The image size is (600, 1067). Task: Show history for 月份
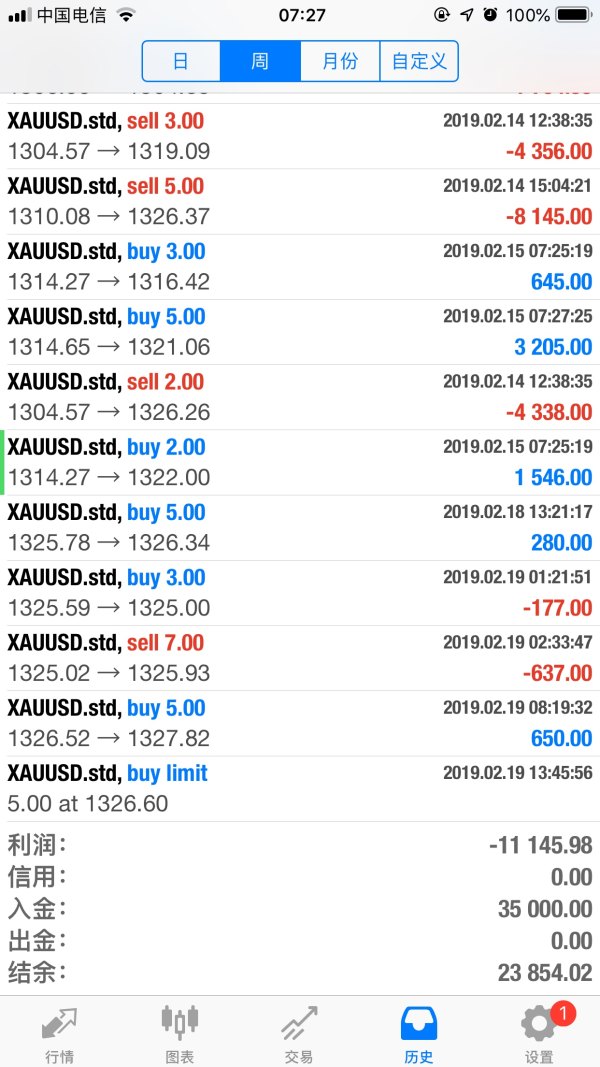[340, 61]
